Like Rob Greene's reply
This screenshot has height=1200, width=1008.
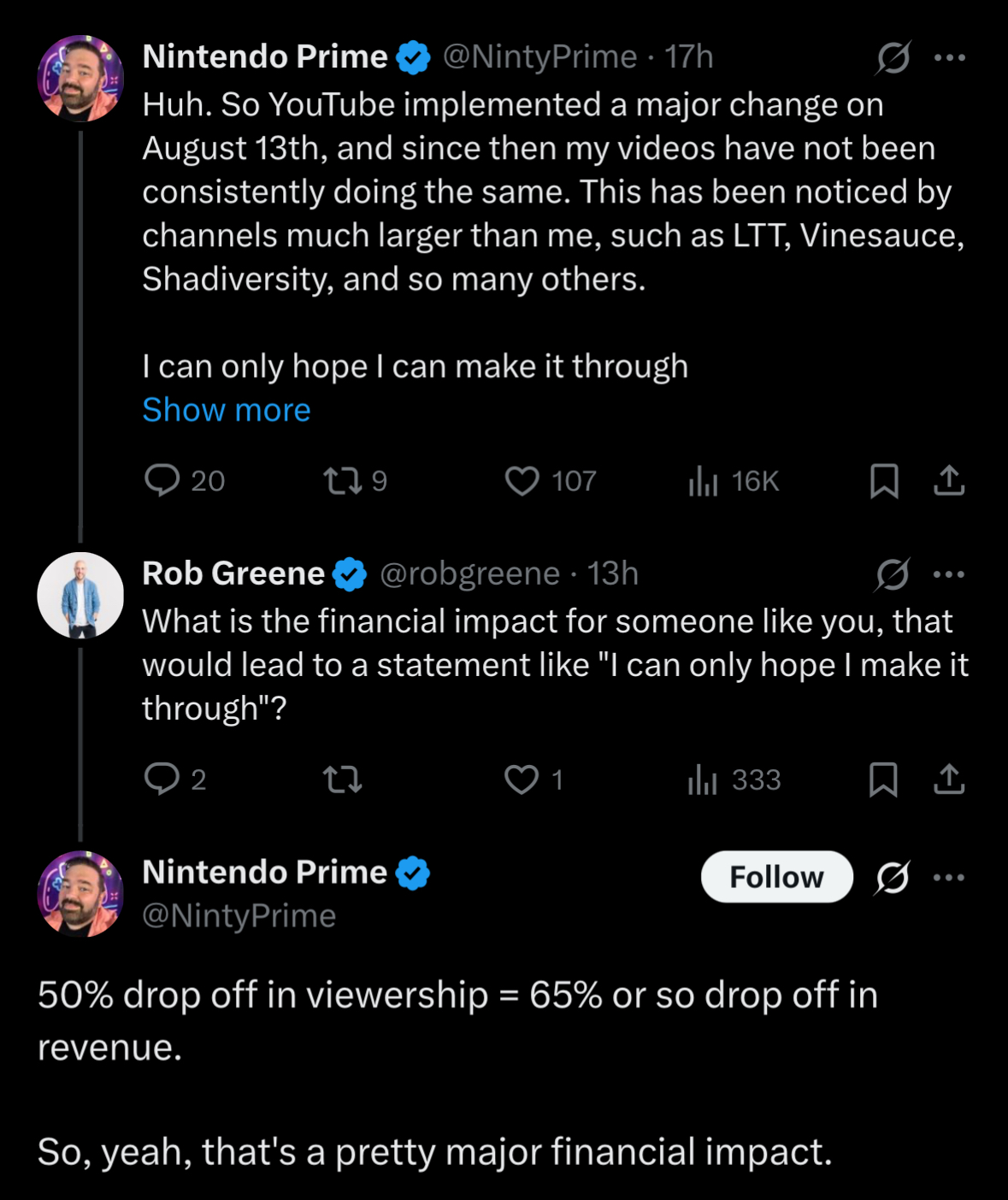[x=522, y=779]
